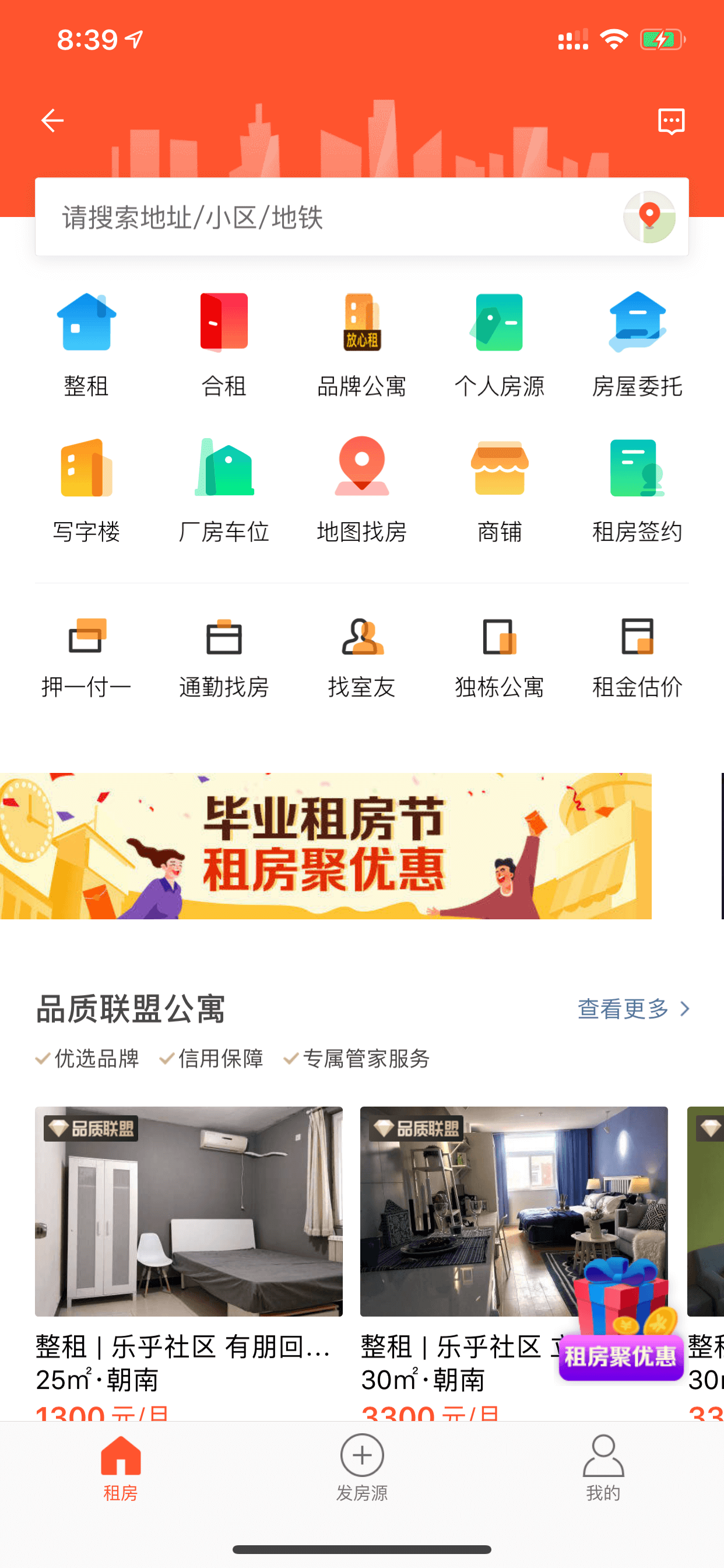Switch to the 发房源 tab

click(362, 1468)
